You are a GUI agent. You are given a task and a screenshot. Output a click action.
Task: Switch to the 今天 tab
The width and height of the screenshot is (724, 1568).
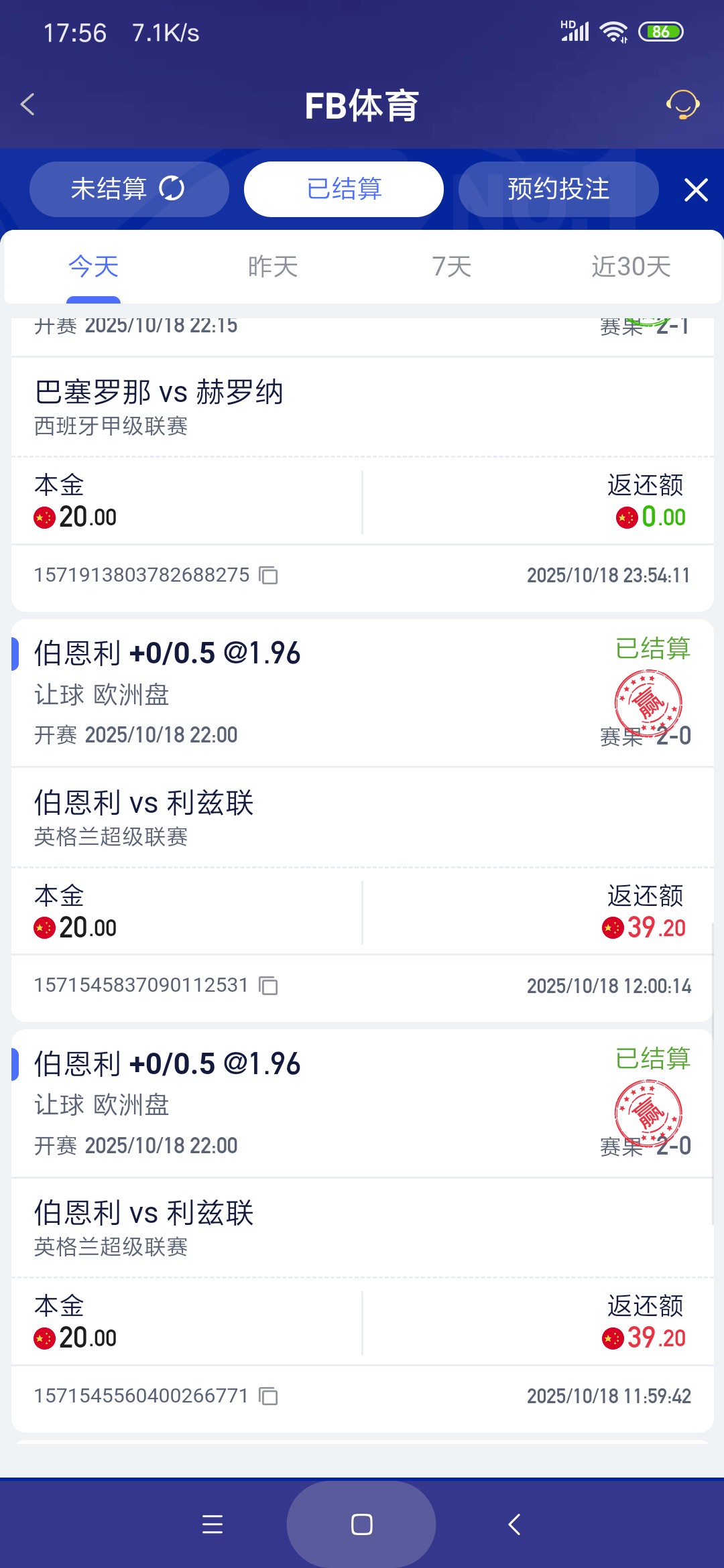(x=93, y=266)
